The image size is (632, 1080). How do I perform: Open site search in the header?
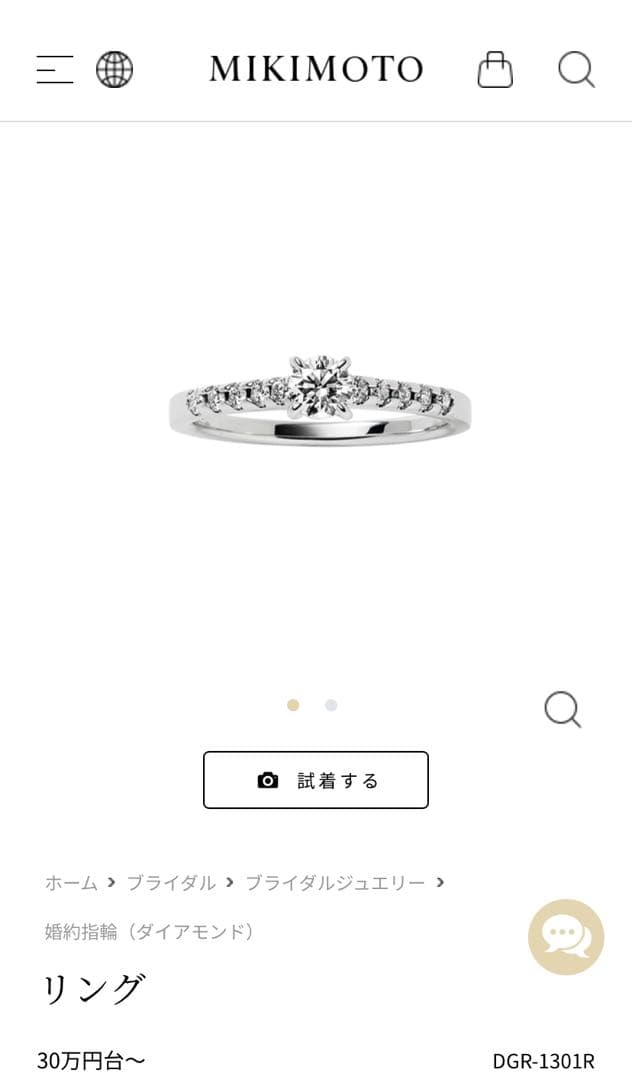[576, 69]
